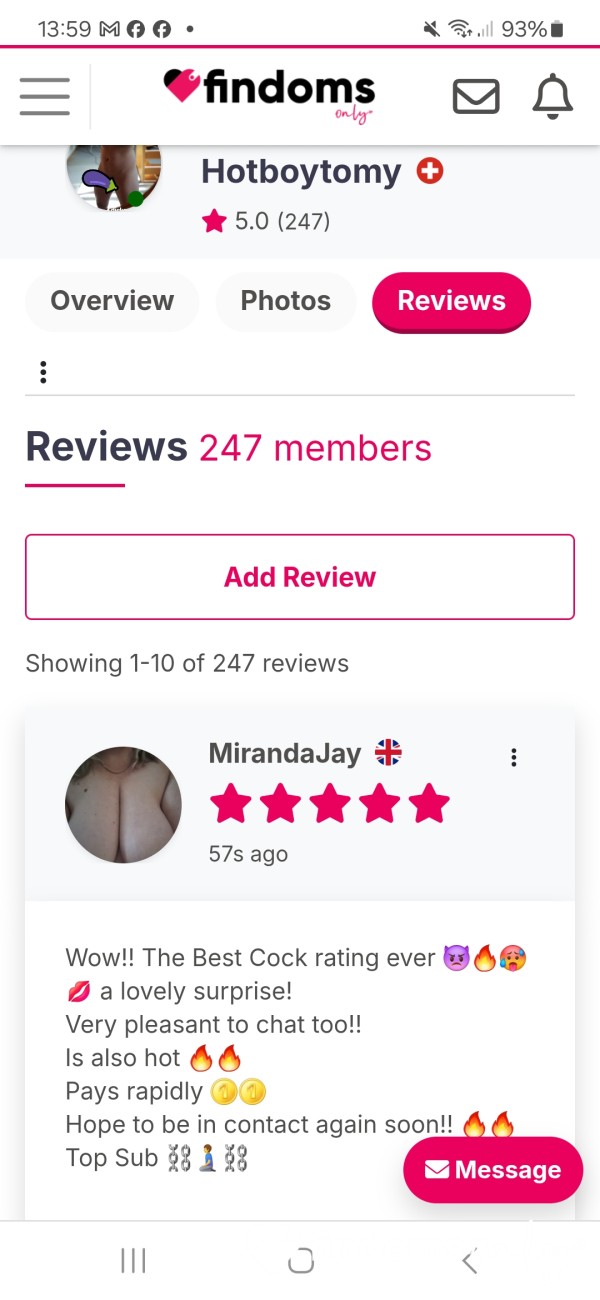Tap the Add Review button
Screen dimensions: 600x1300
pyautogui.click(x=300, y=577)
